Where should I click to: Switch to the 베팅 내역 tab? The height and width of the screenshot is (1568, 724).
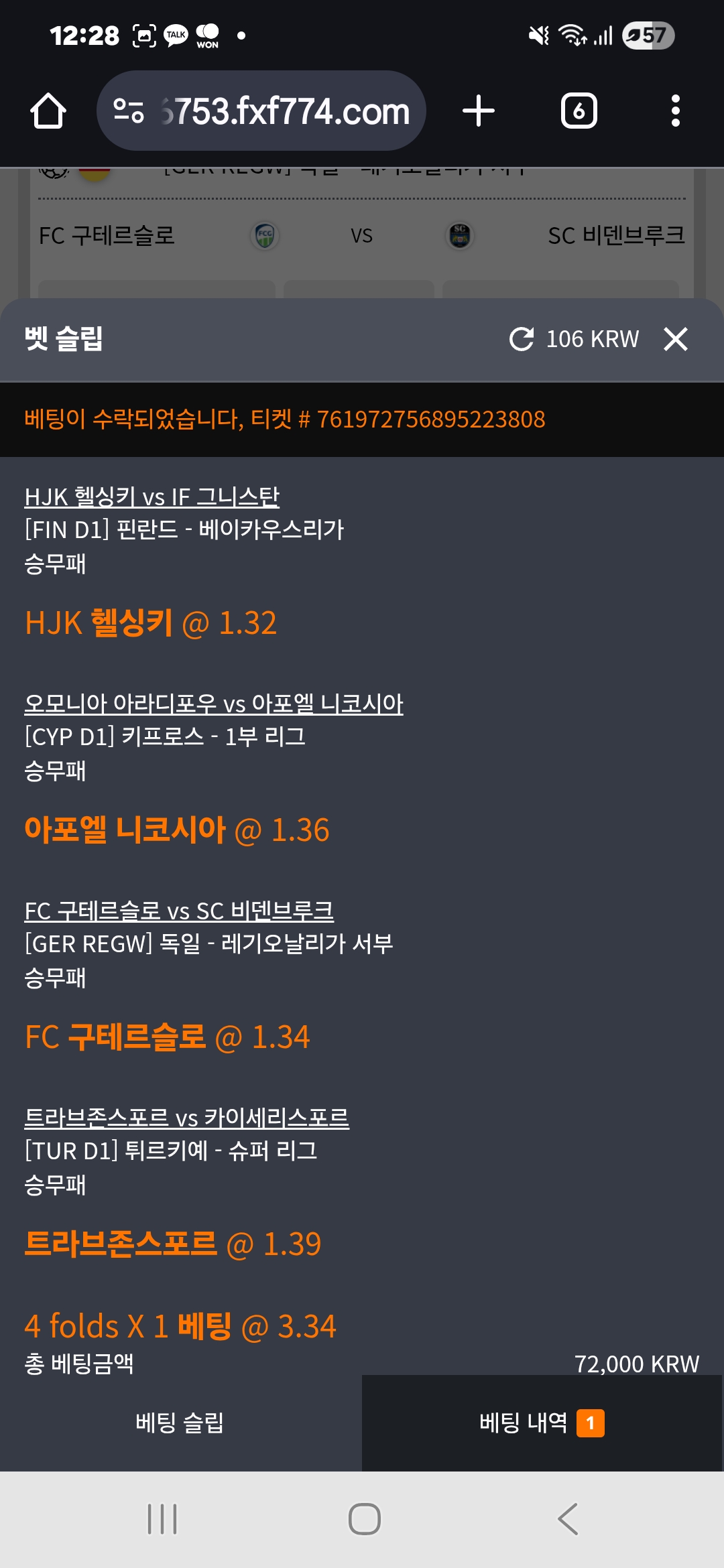542,1422
